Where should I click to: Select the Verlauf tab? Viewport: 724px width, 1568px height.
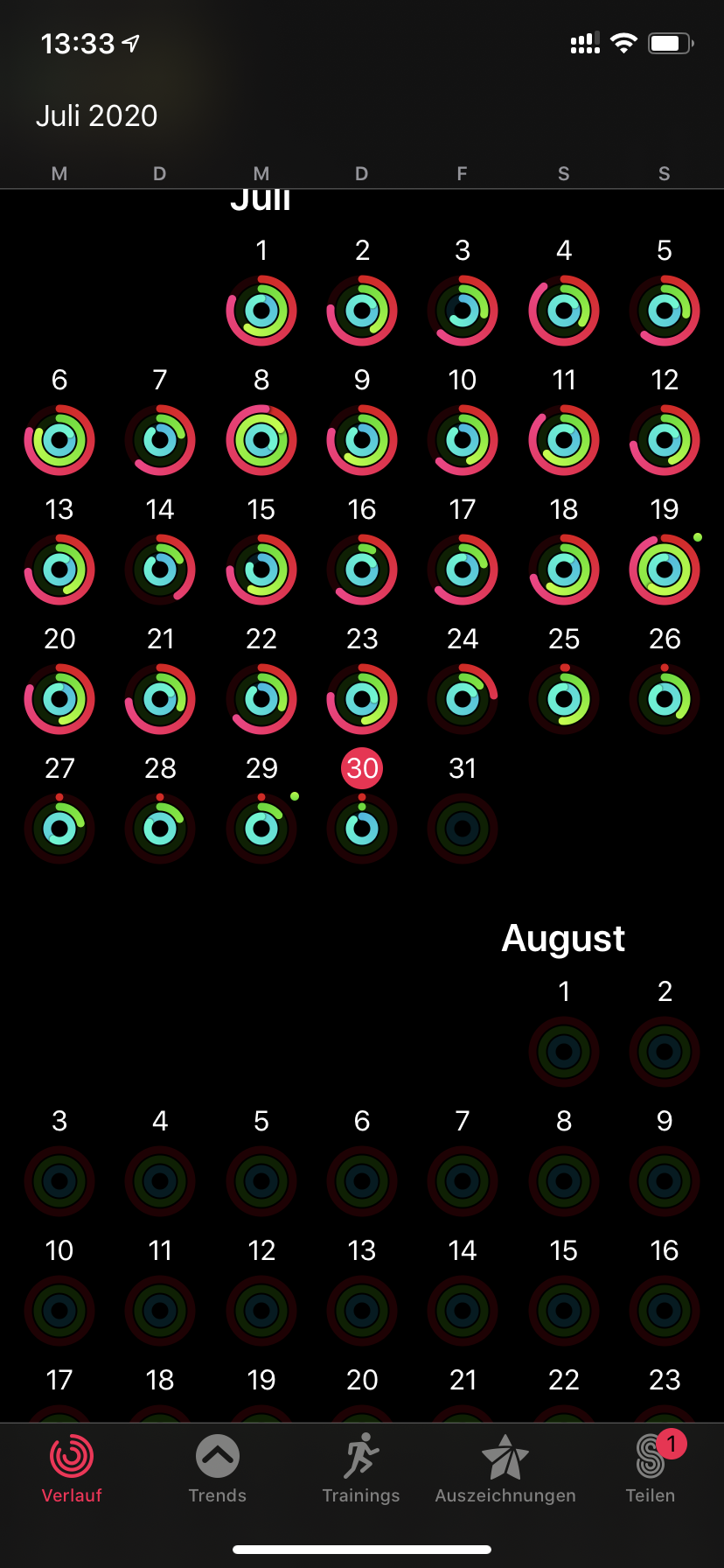pyautogui.click(x=72, y=1470)
